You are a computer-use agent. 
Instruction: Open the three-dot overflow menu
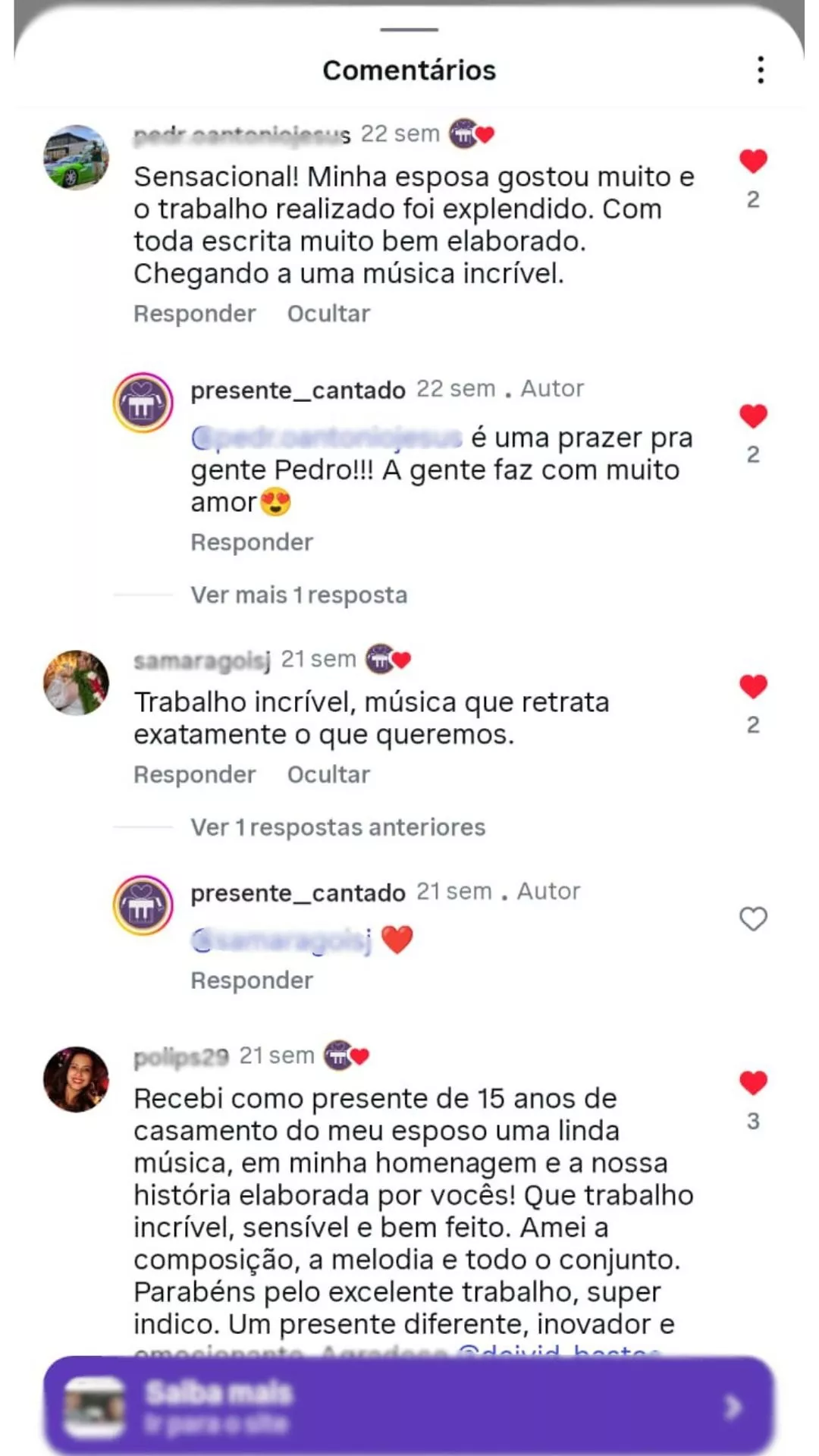(760, 70)
